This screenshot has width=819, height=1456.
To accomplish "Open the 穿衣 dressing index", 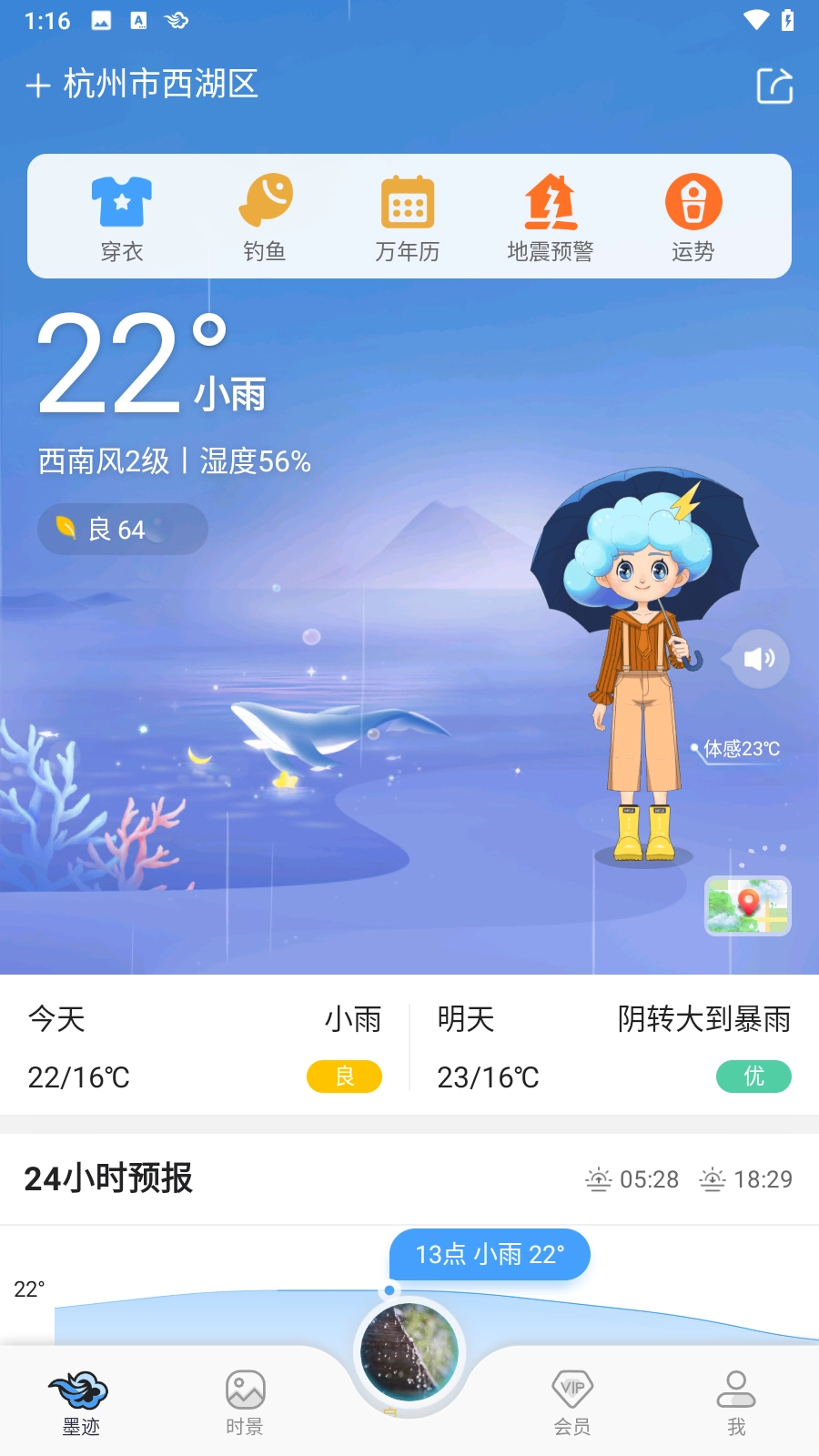I will click(x=122, y=217).
